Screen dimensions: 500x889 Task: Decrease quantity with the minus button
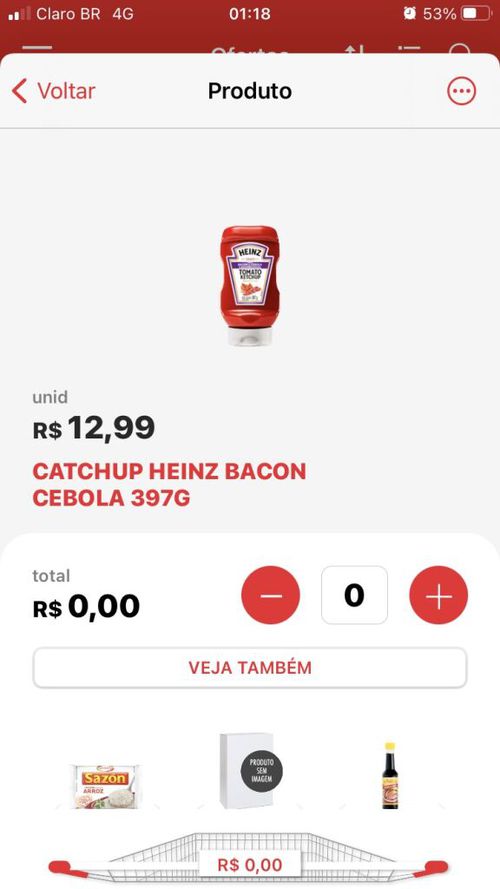pos(270,595)
